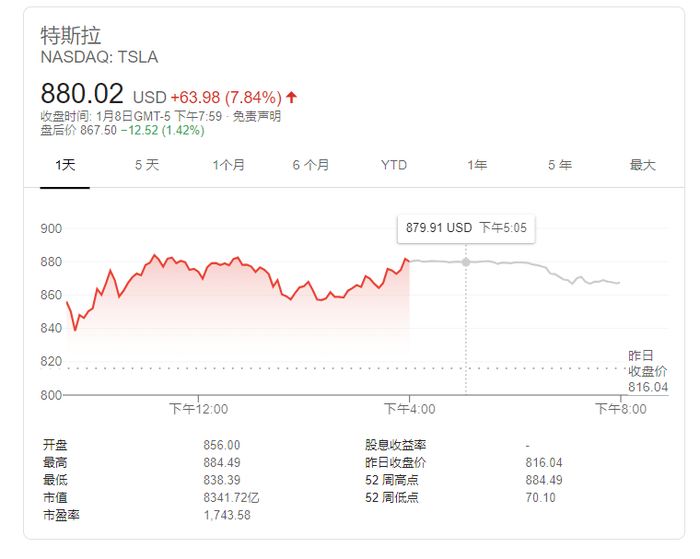
Task: Switch to the 5 天 chart range
Action: point(147,165)
